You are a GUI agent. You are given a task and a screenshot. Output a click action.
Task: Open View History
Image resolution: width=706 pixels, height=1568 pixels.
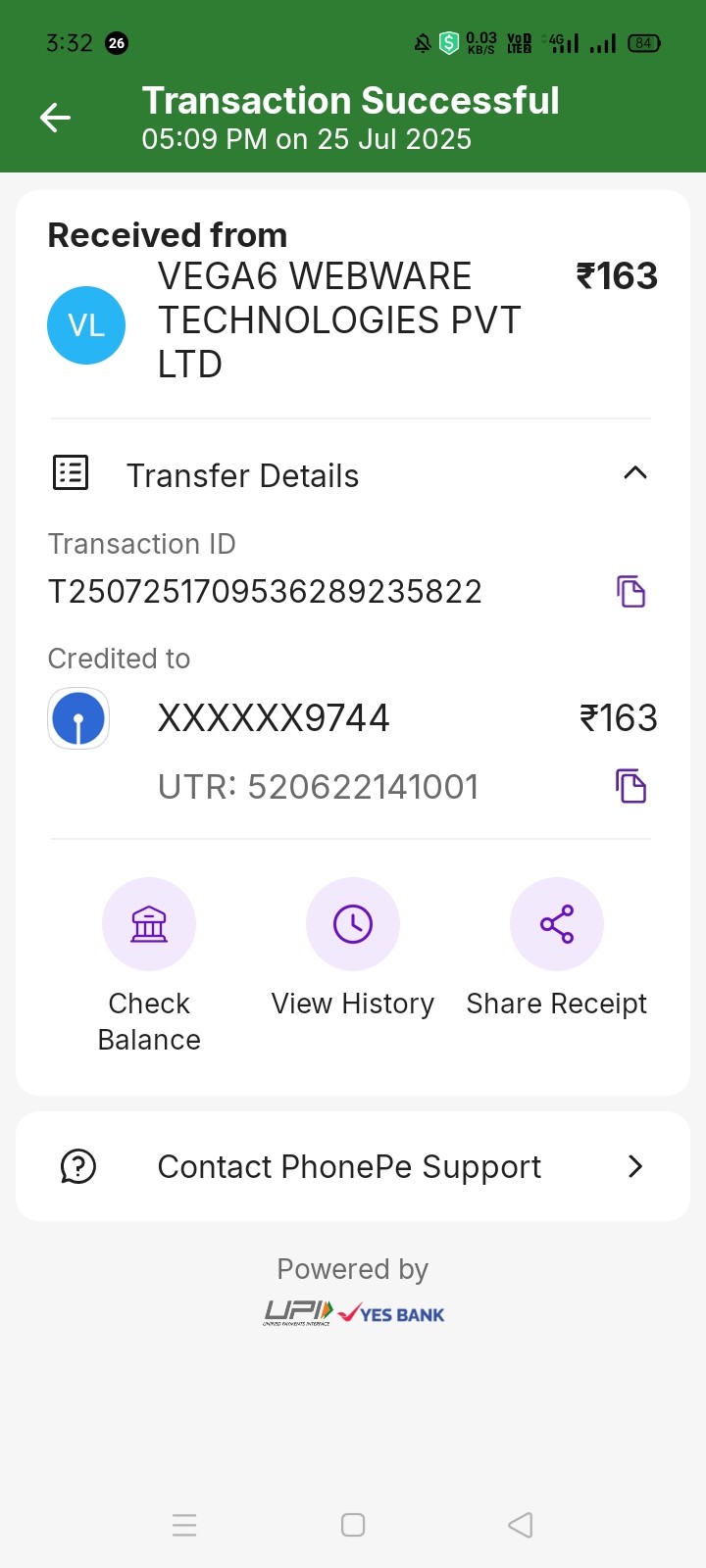(353, 925)
